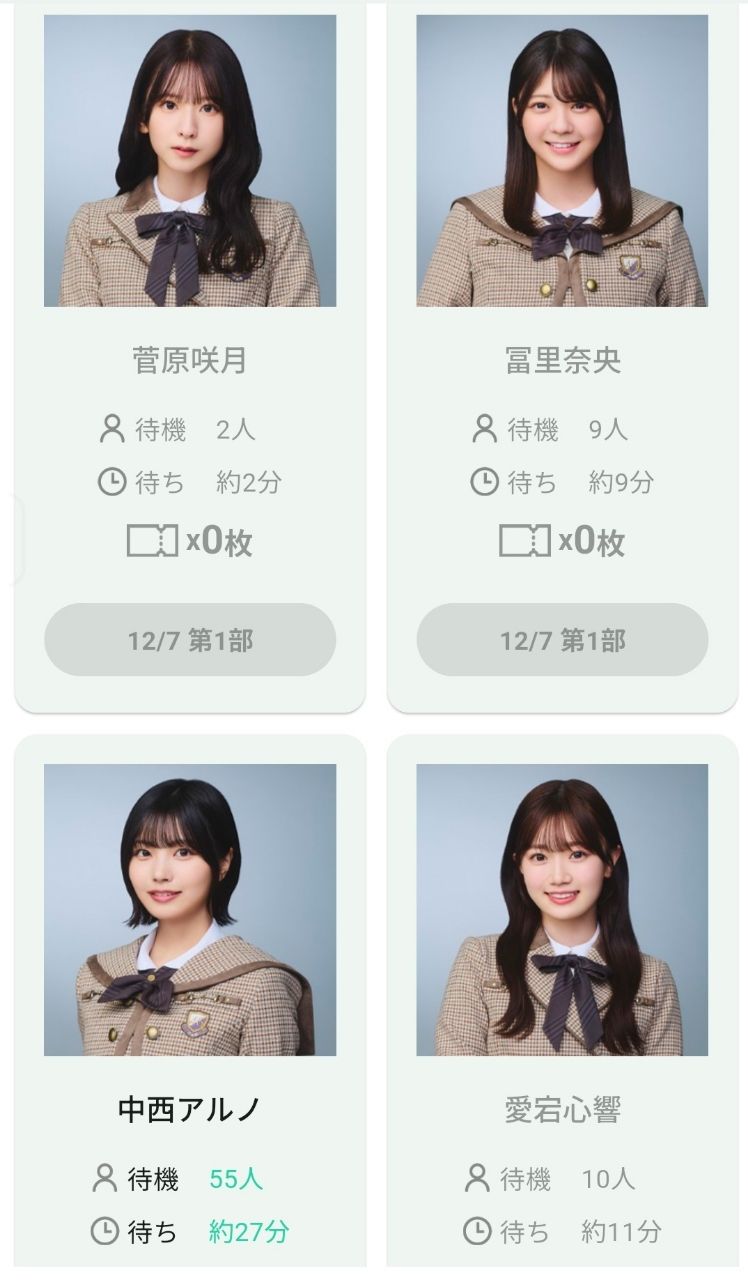Tap the 12/7 第1部 button under 冨里奈央
748x1280 pixels.
pos(562,640)
